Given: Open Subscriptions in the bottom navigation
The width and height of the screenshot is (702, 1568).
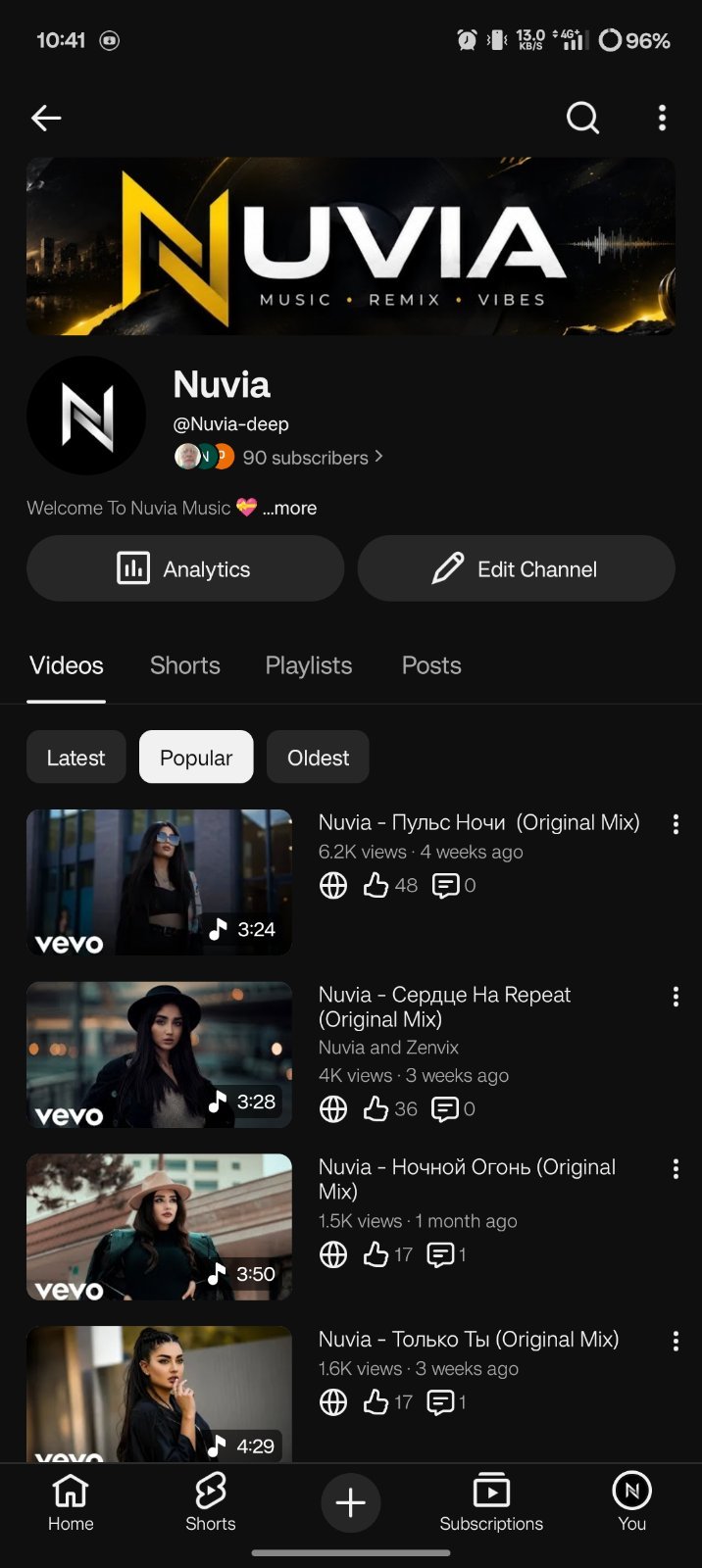Looking at the screenshot, I should 491,1502.
